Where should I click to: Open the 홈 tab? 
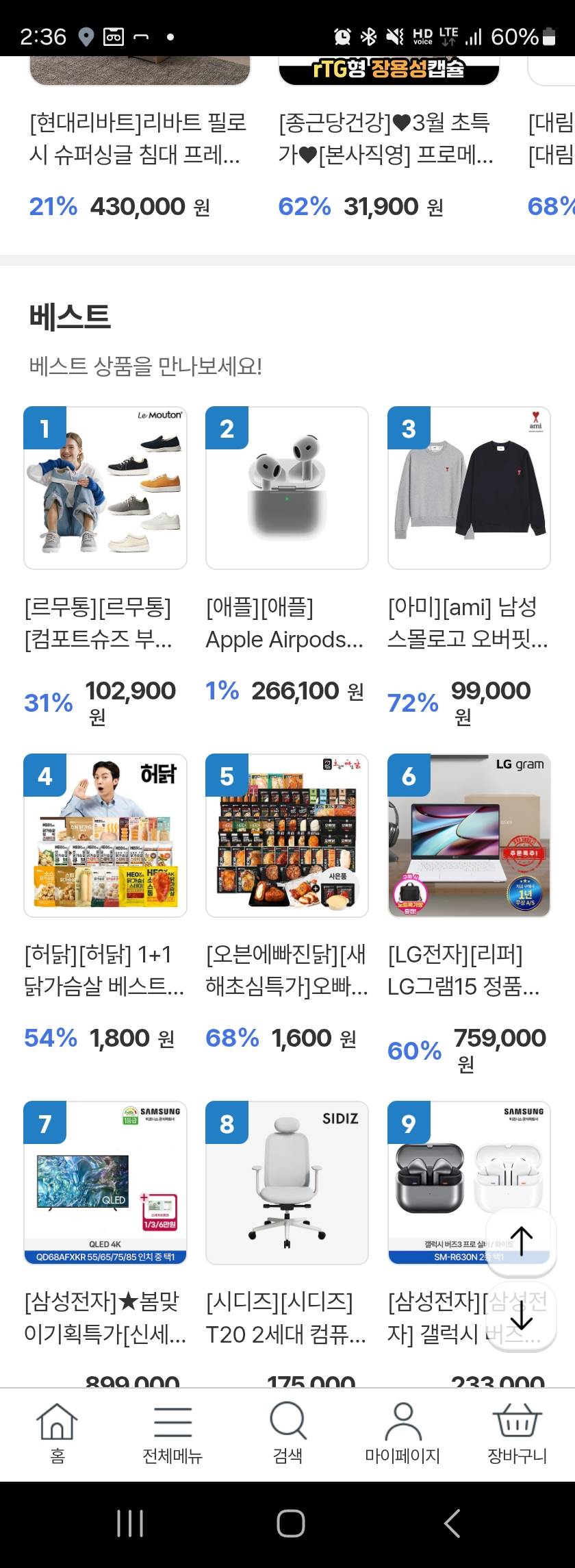[x=57, y=1433]
